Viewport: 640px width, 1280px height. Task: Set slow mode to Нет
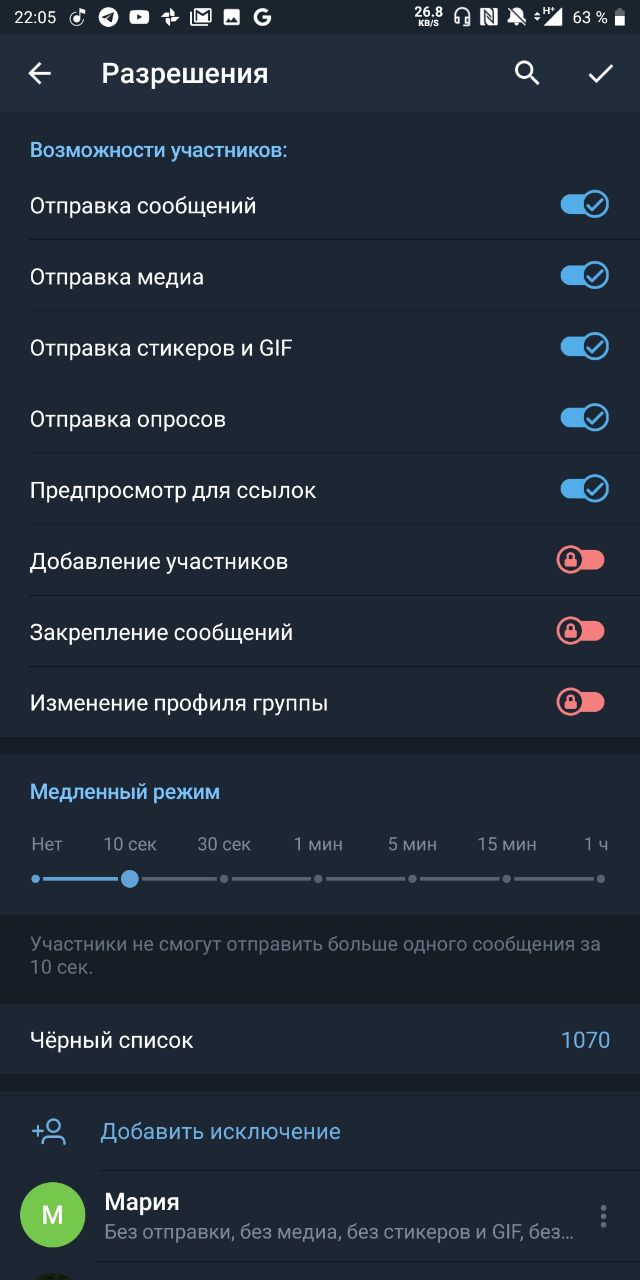tap(36, 879)
